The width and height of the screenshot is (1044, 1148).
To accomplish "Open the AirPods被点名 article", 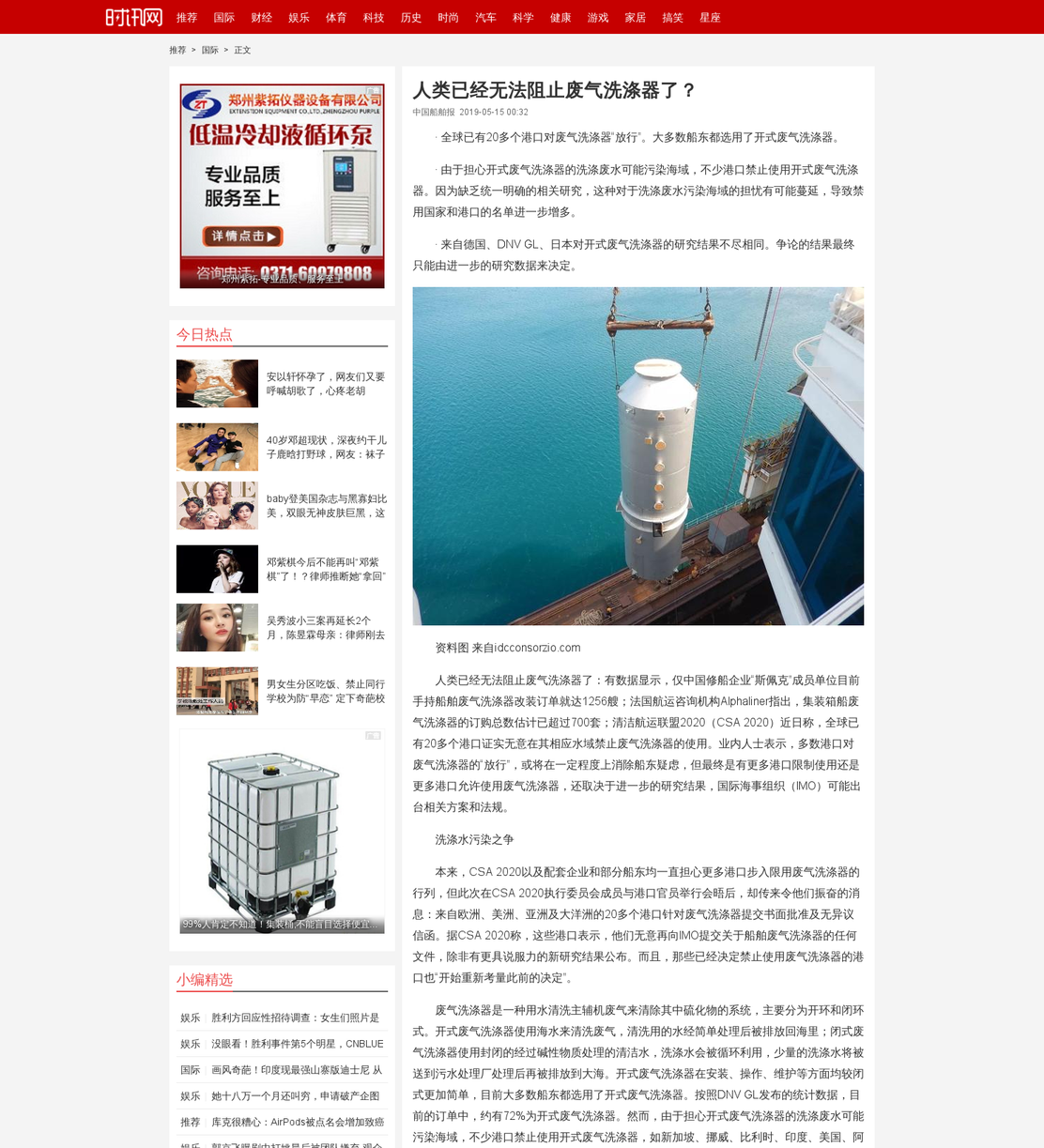I will click(x=298, y=1122).
